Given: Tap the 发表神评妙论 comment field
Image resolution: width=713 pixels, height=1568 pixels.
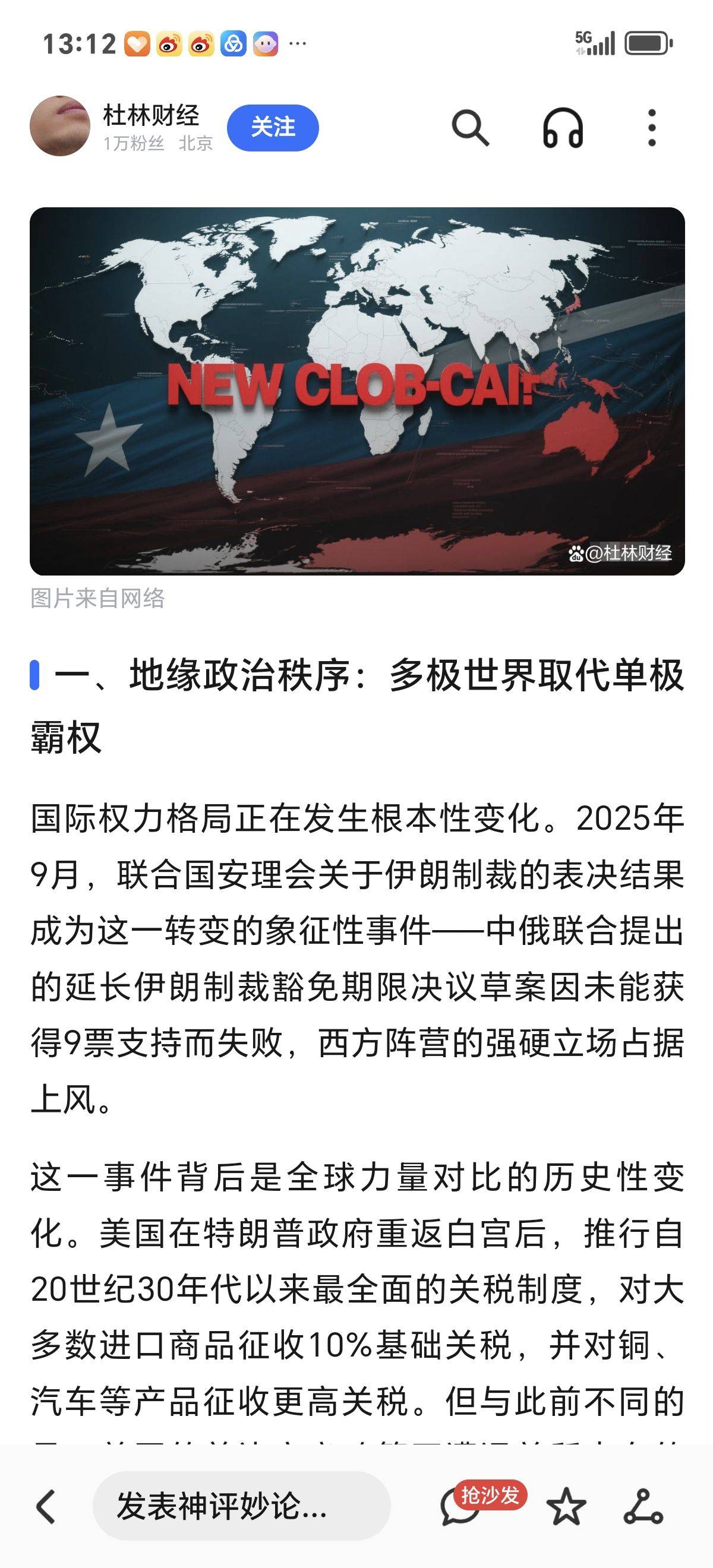Looking at the screenshot, I should click(x=241, y=1506).
